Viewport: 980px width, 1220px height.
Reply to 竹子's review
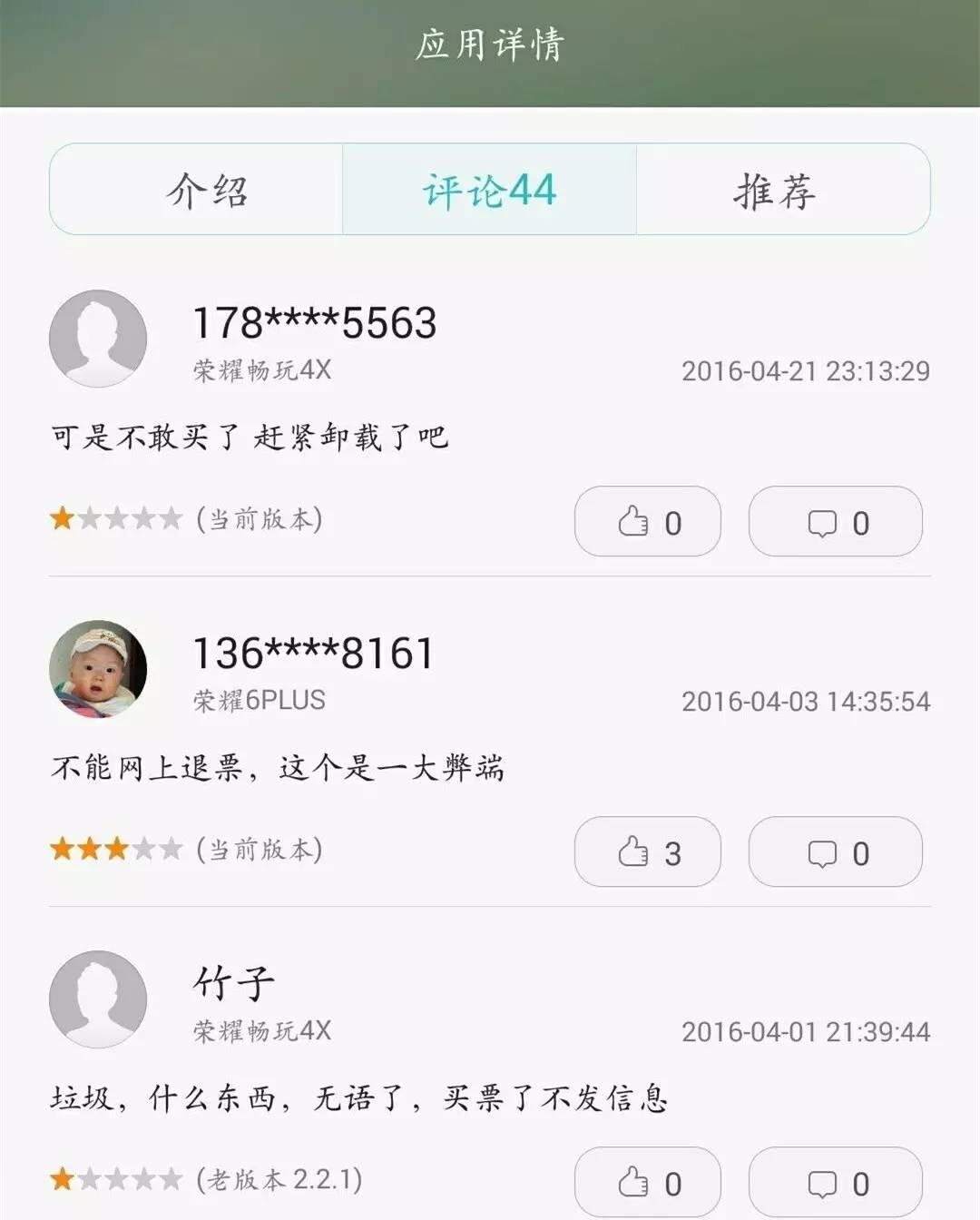(x=836, y=1182)
